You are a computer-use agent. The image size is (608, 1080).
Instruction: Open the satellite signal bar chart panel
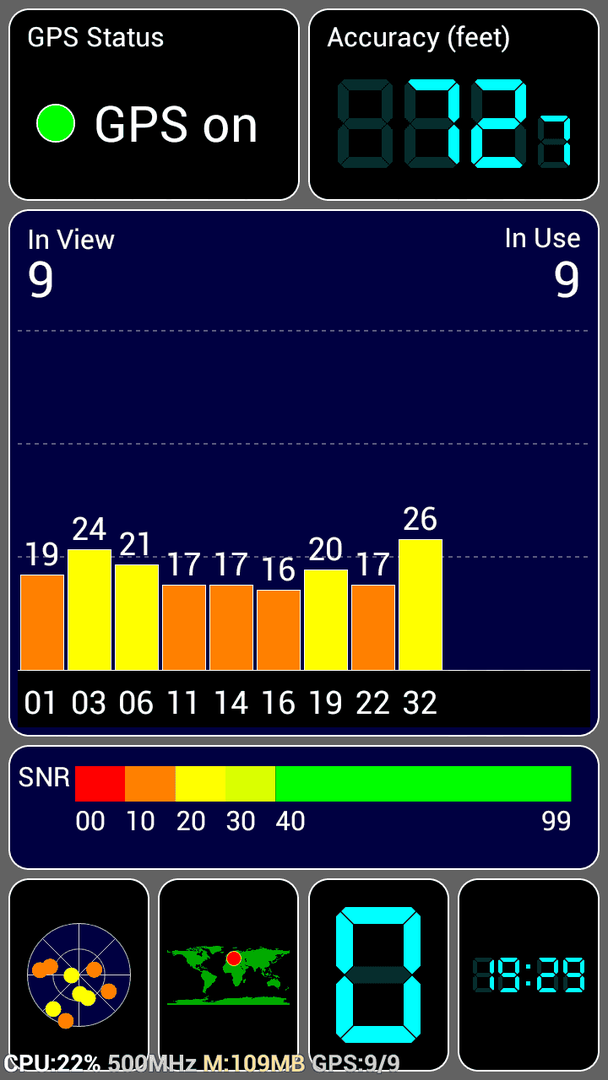tap(304, 472)
